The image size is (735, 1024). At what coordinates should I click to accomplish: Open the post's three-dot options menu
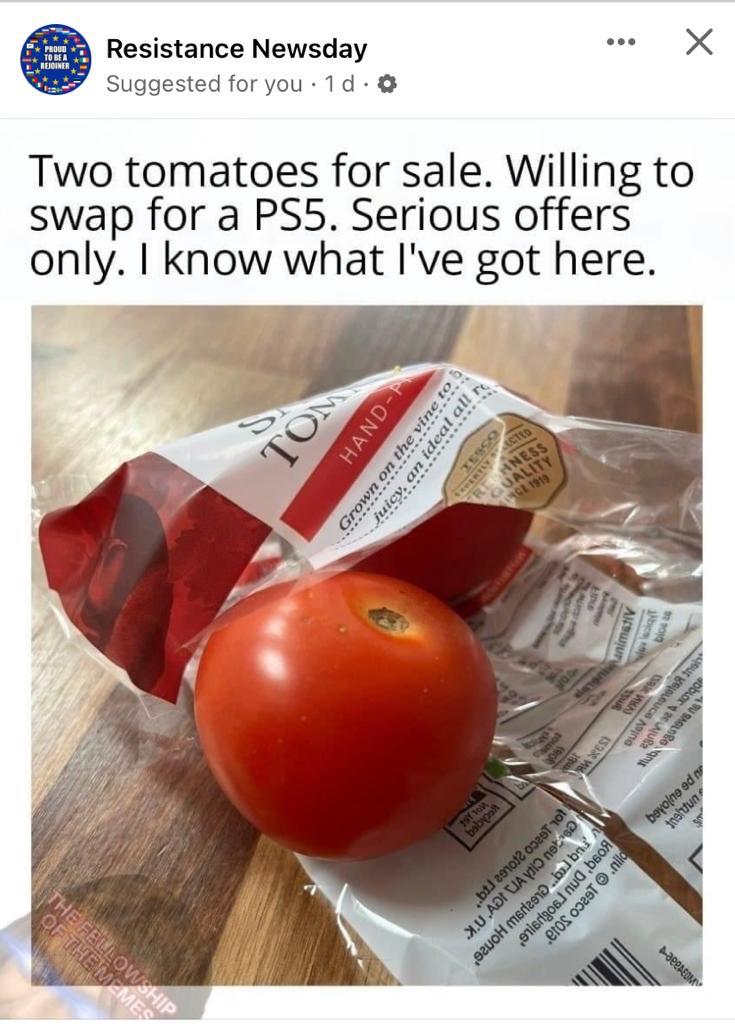click(x=621, y=42)
